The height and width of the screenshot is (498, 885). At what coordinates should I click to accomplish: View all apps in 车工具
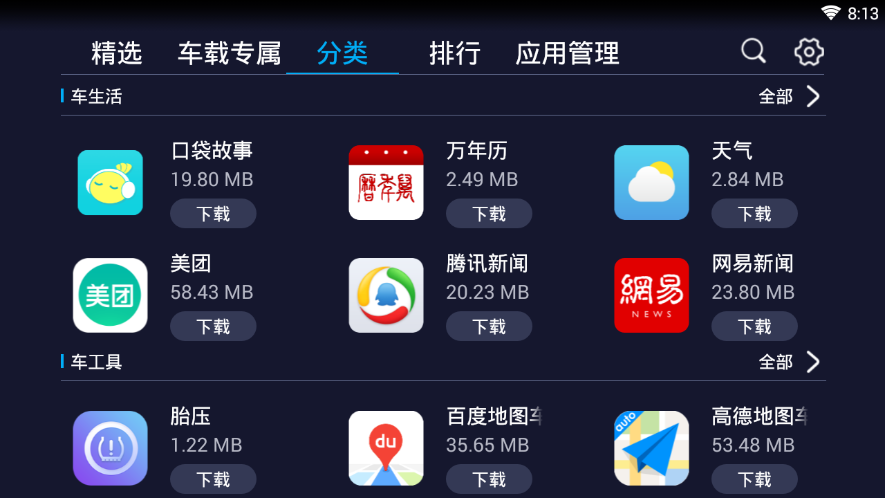pos(790,362)
